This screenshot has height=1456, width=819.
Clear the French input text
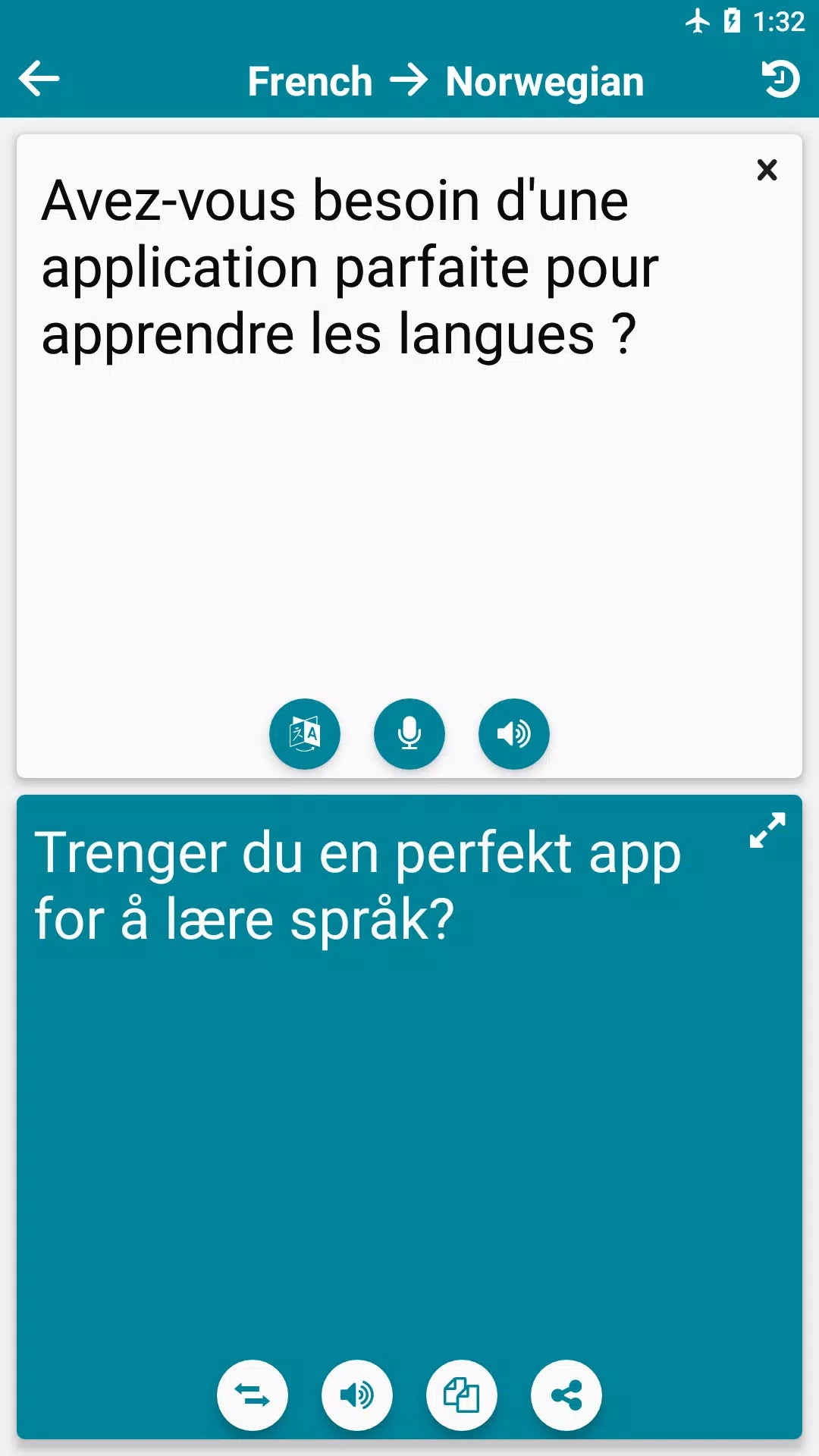click(767, 170)
